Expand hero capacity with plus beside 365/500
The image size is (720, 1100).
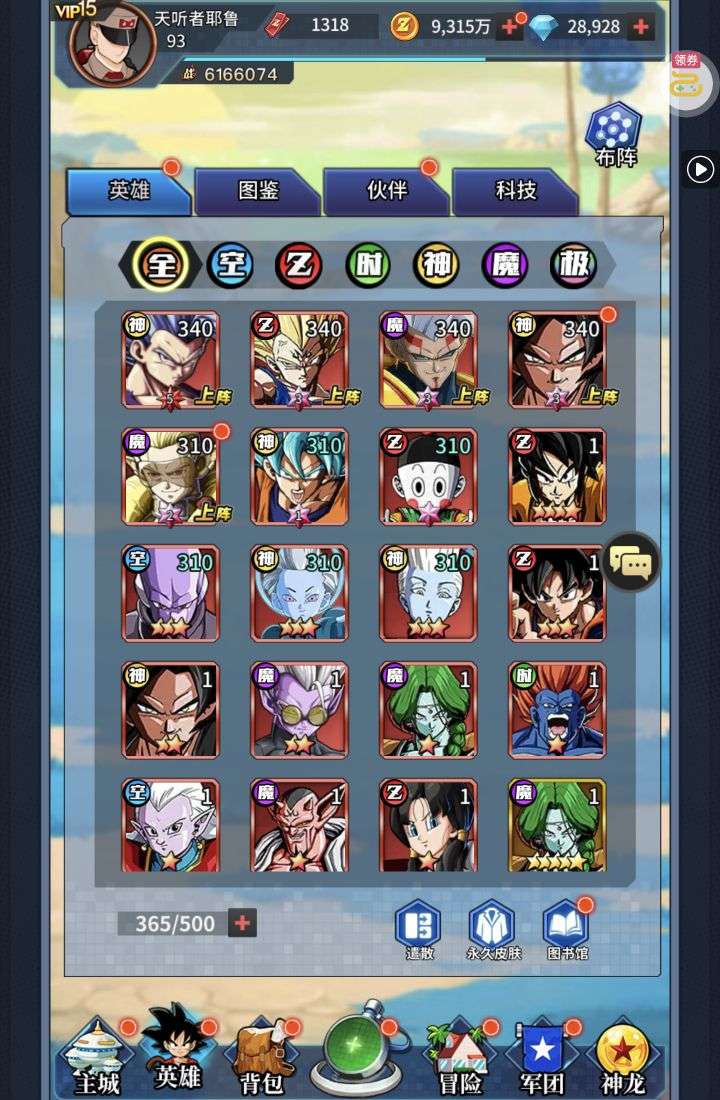point(242,923)
